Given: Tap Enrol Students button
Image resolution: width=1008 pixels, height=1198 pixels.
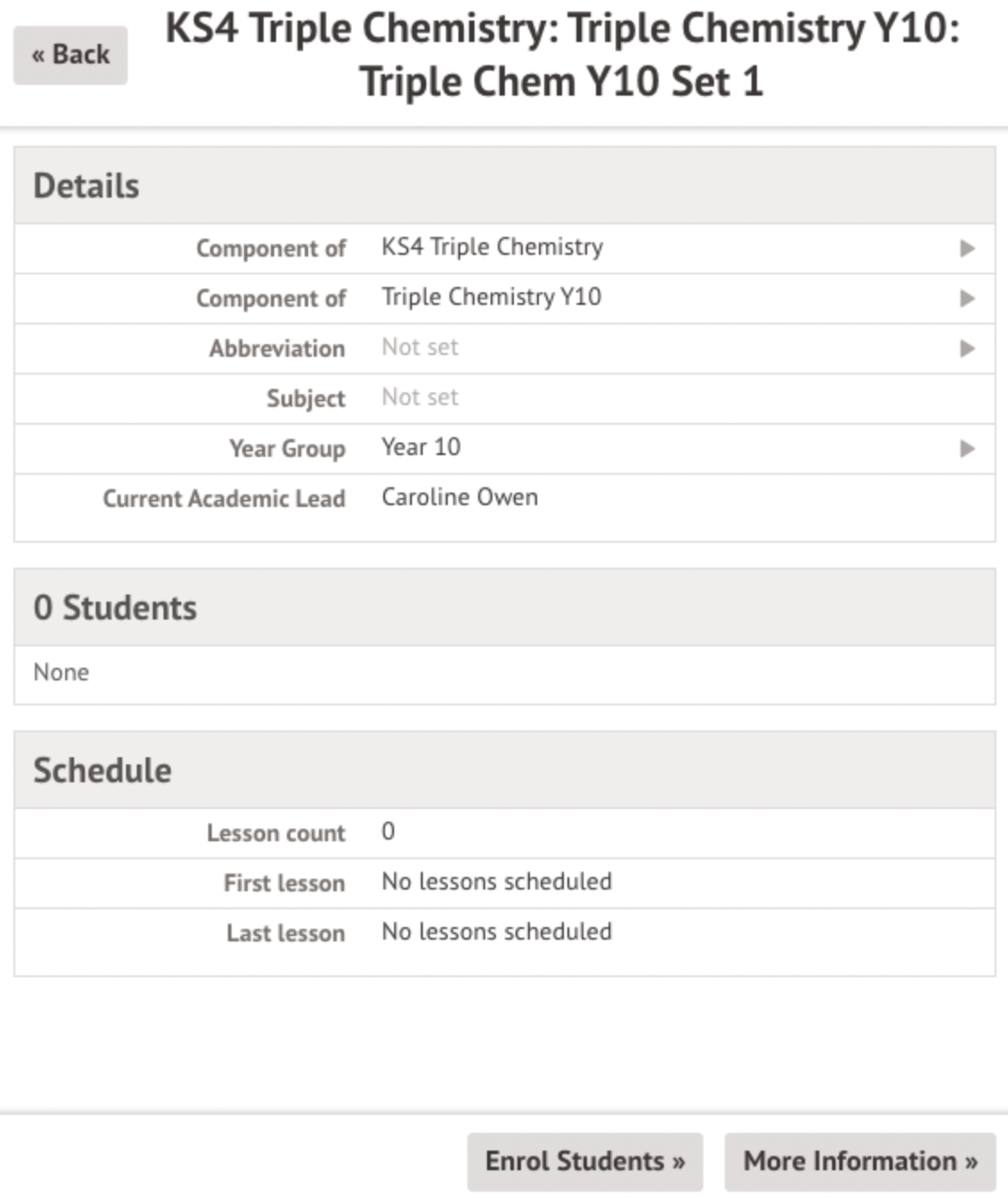Looking at the screenshot, I should [x=584, y=1161].
